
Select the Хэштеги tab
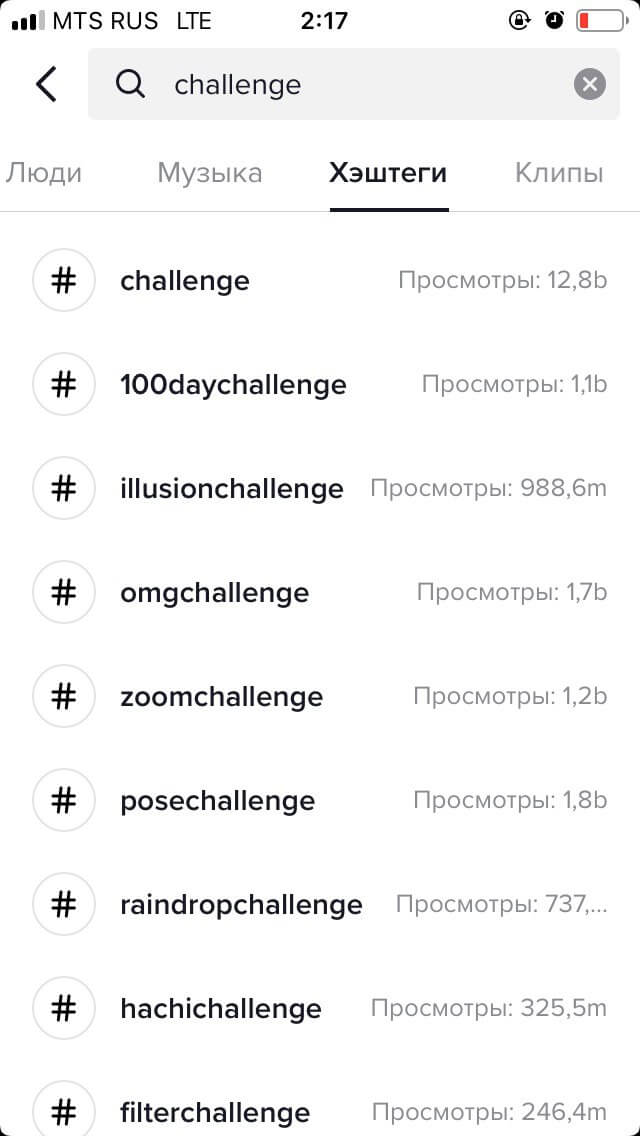coord(388,173)
